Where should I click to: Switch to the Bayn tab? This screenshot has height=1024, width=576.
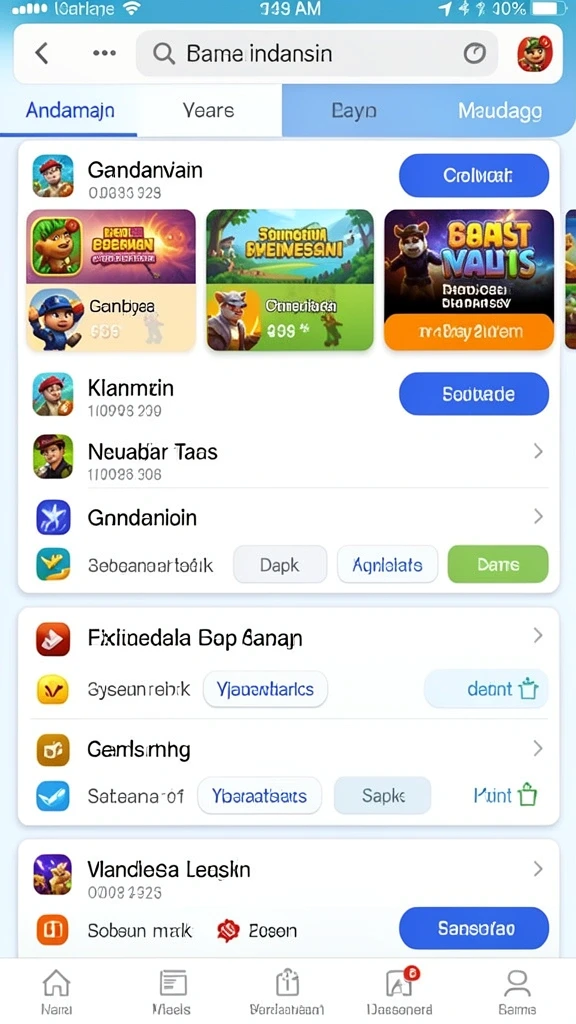tap(353, 110)
